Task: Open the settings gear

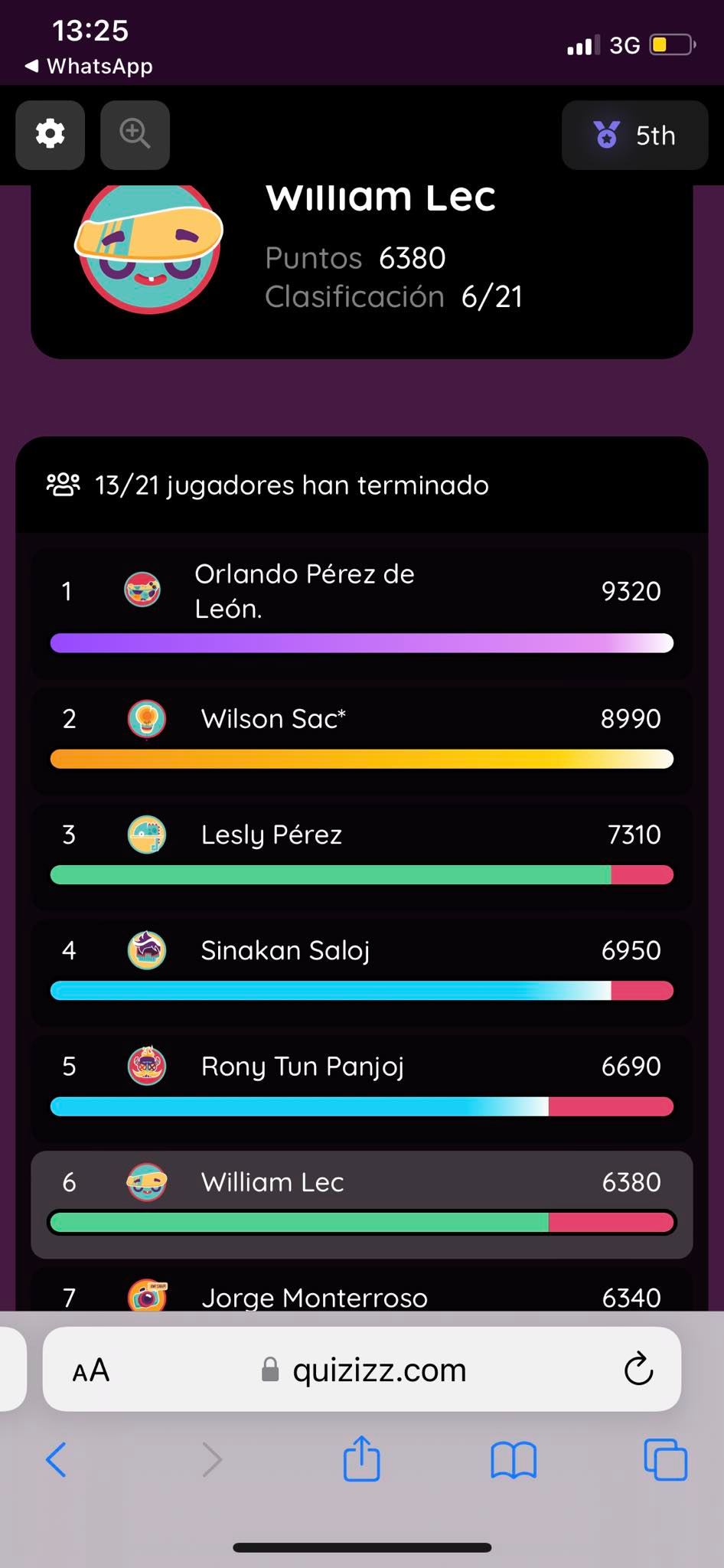Action: (x=51, y=135)
